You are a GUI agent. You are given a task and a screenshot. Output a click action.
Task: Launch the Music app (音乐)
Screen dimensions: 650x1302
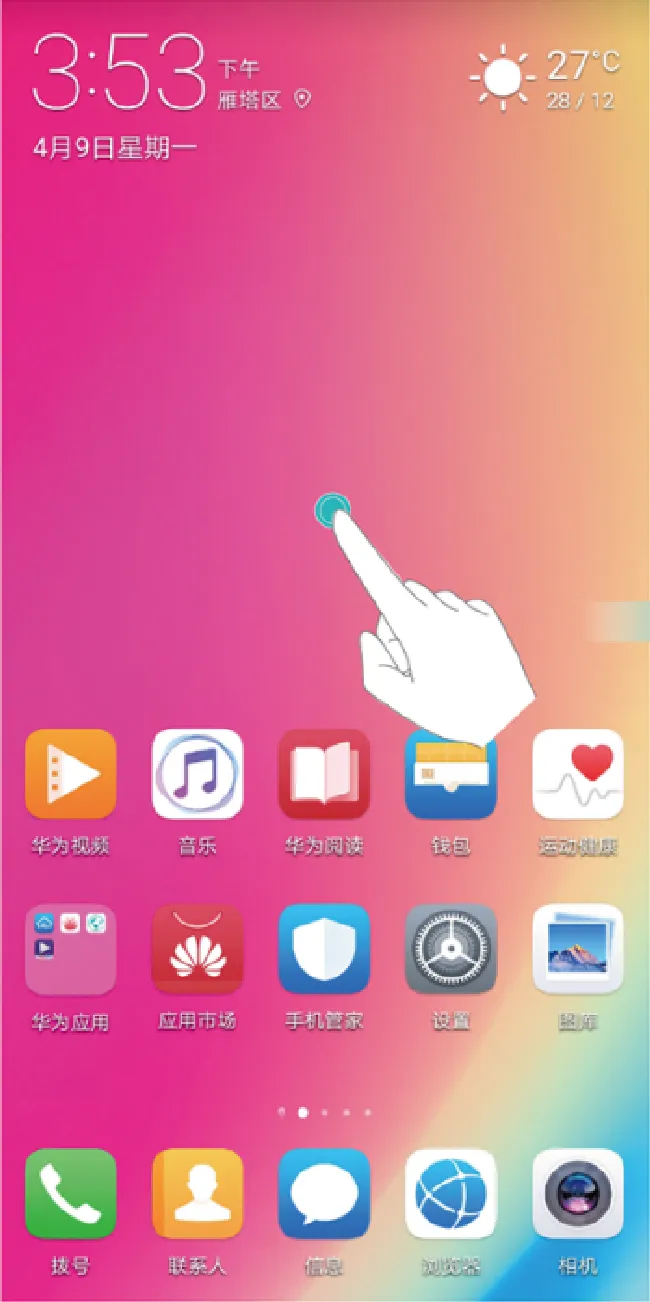197,775
